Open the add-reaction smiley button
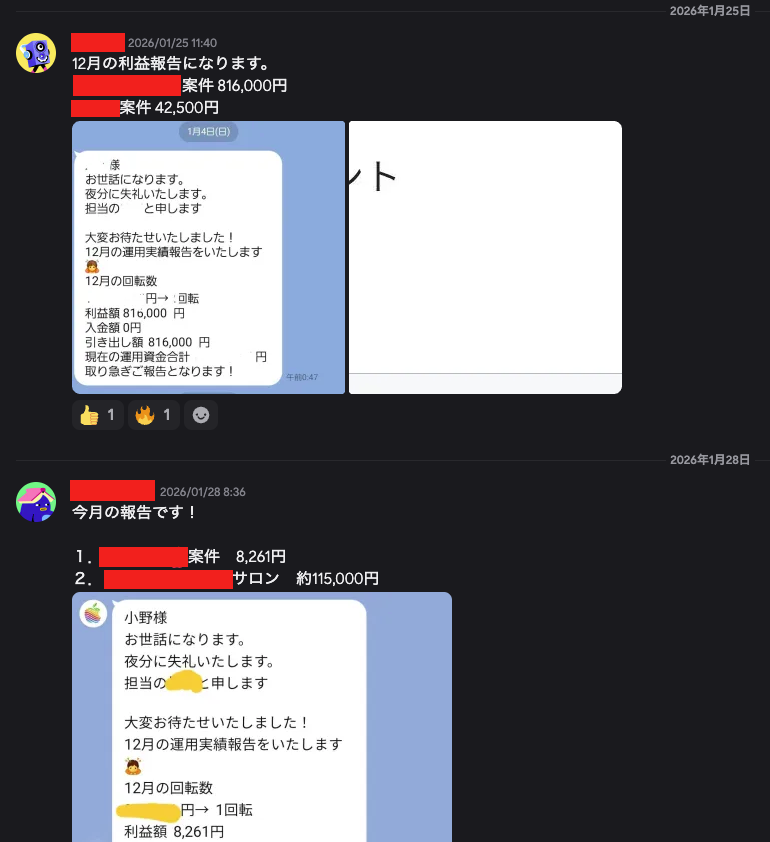Screen dimensions: 770x842 pos(201,415)
